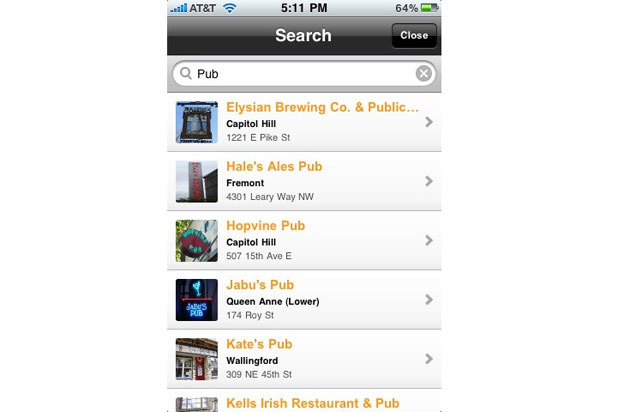Open Kate's Pub in Wallingford
Image resolution: width=618 pixels, height=412 pixels.
[x=304, y=358]
